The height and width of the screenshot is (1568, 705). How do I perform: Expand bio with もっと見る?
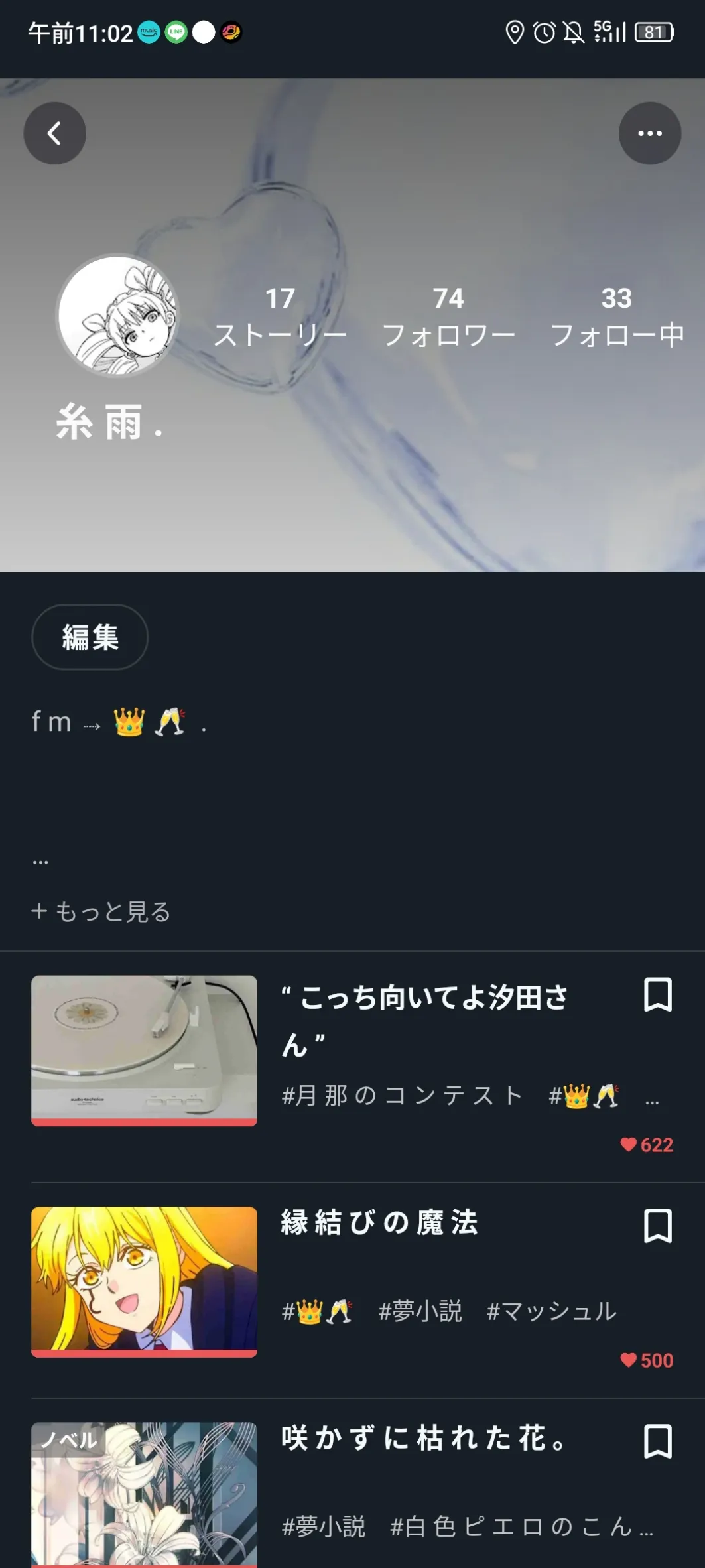pos(101,911)
